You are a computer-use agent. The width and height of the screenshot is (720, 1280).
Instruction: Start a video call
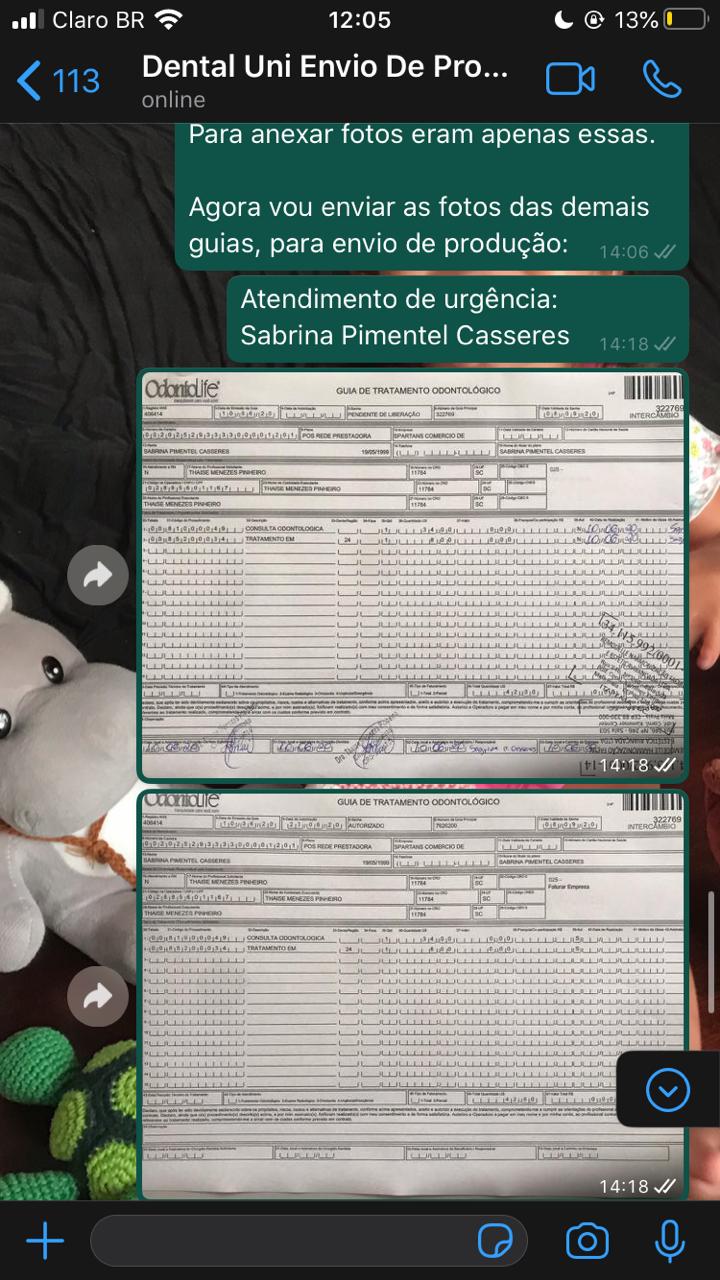[570, 79]
